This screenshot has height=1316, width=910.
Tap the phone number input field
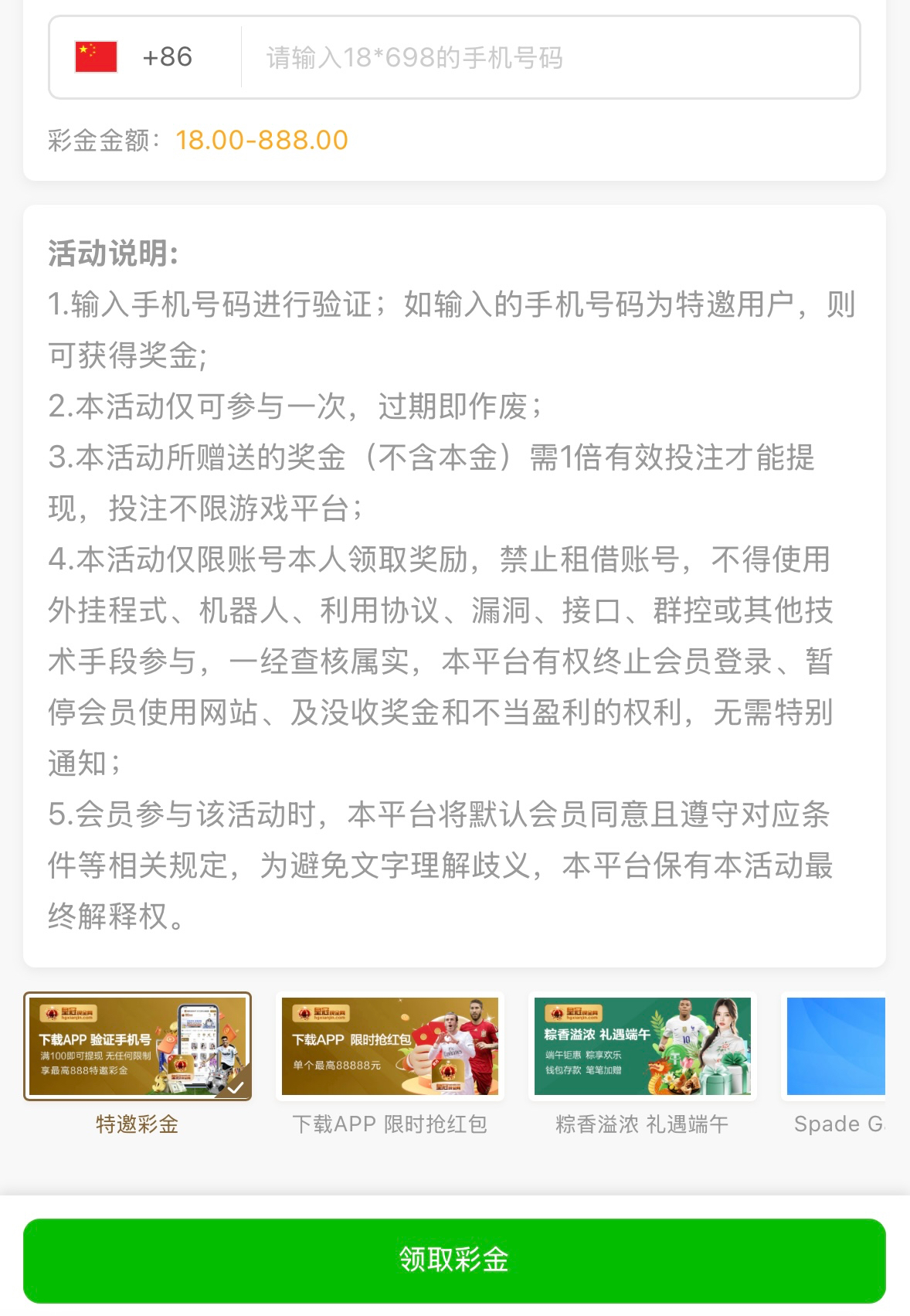(x=548, y=58)
